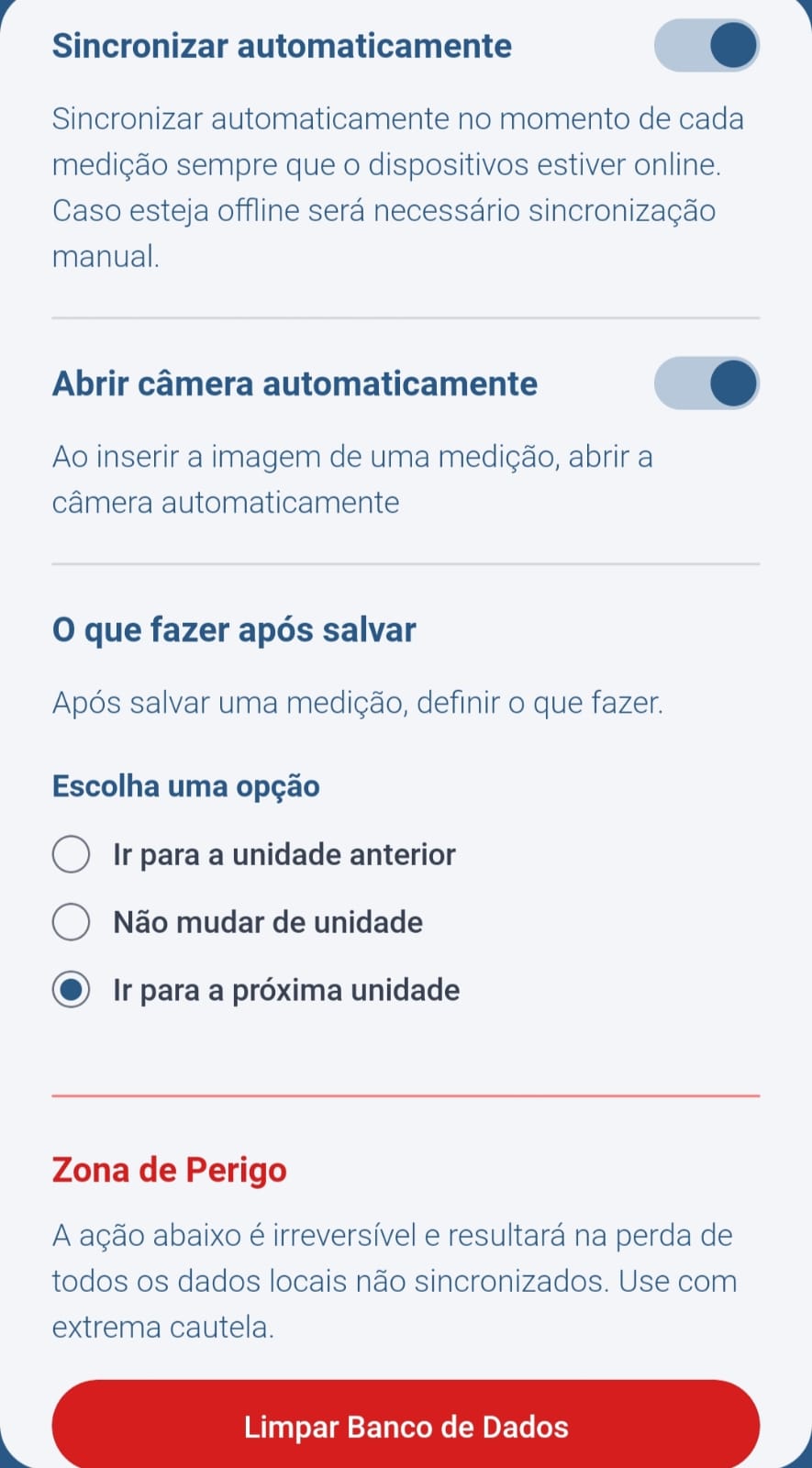Disable Abrir câmera automaticamente switch
Viewport: 812px width, 1468px height.
(706, 384)
